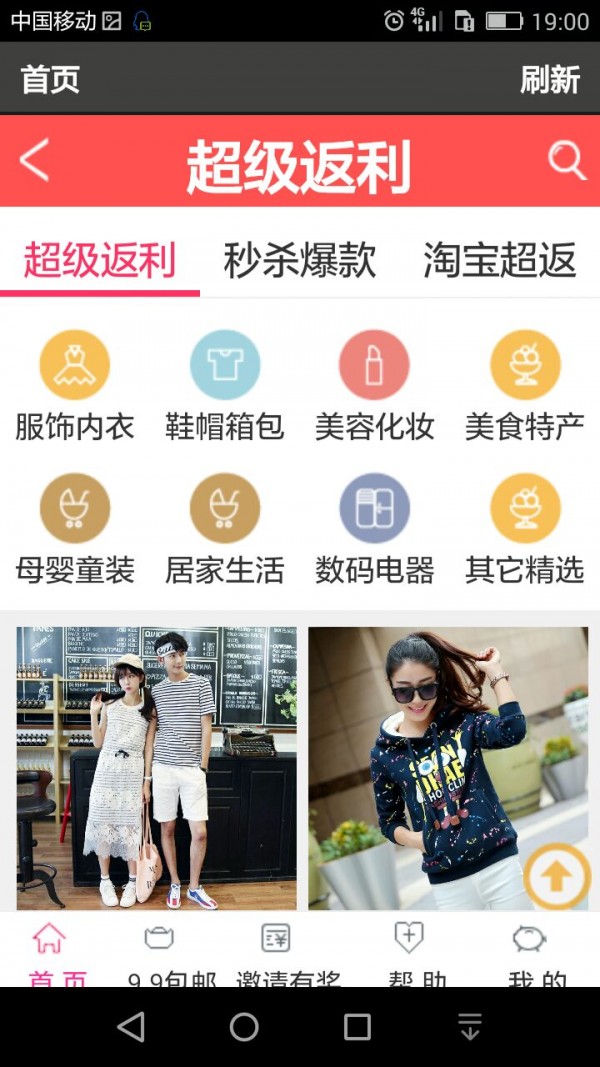Tap the orange back-to-top arrow button
Image resolution: width=600 pixels, height=1067 pixels.
click(x=557, y=876)
